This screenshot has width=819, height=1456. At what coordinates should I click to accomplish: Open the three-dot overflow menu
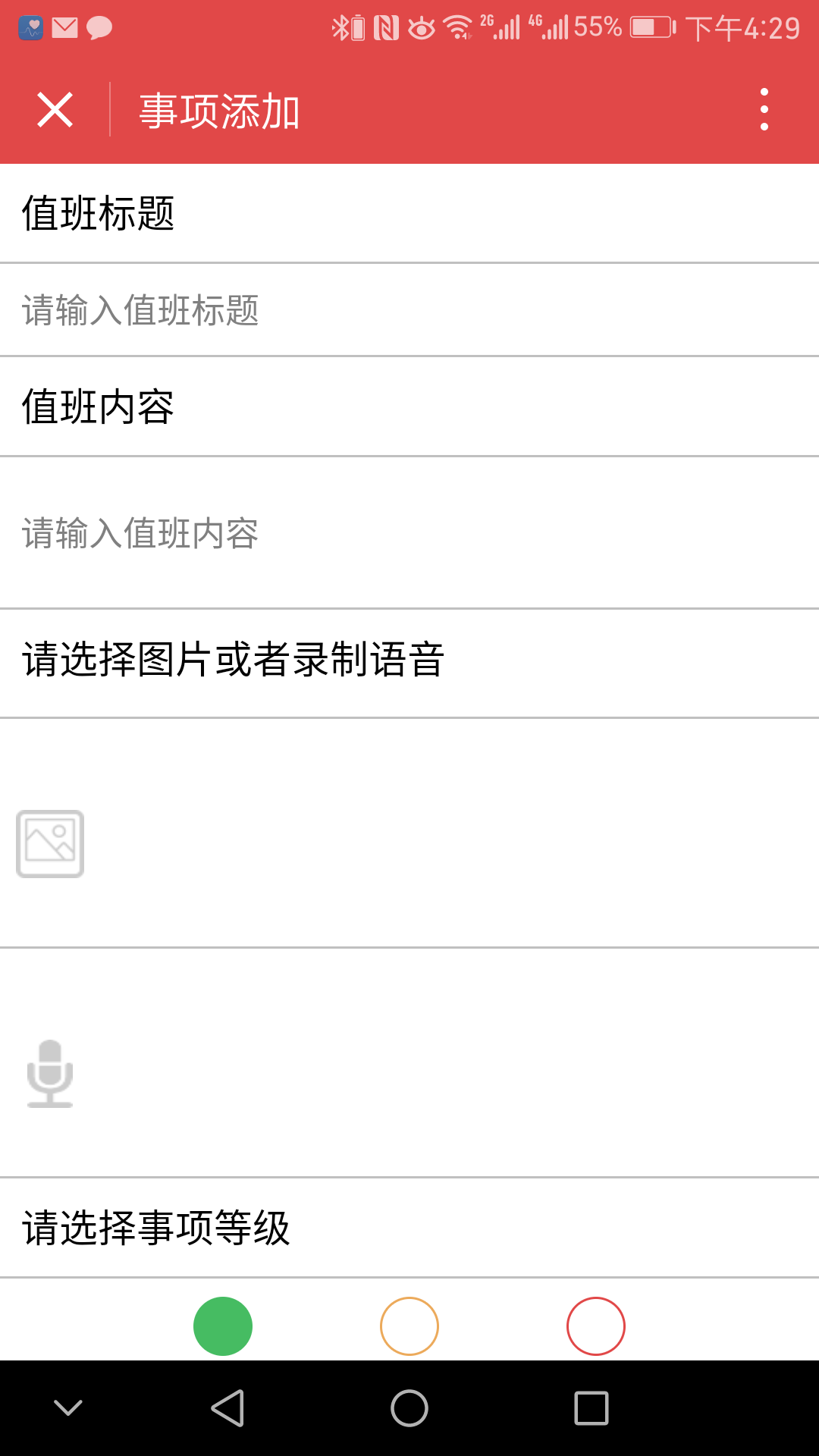point(764,110)
